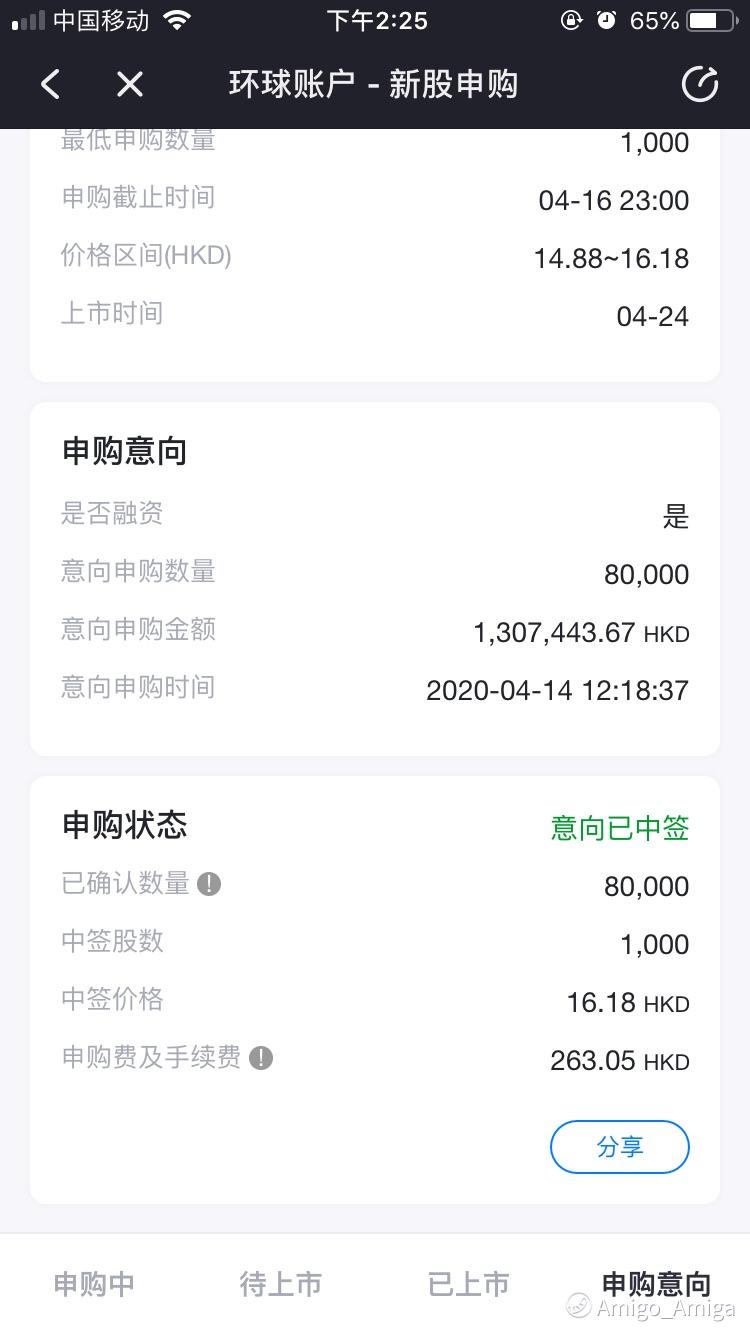This screenshot has height=1334, width=750.
Task: Open the info icon beside 申购费及手续费
Action: pyautogui.click(x=261, y=1058)
